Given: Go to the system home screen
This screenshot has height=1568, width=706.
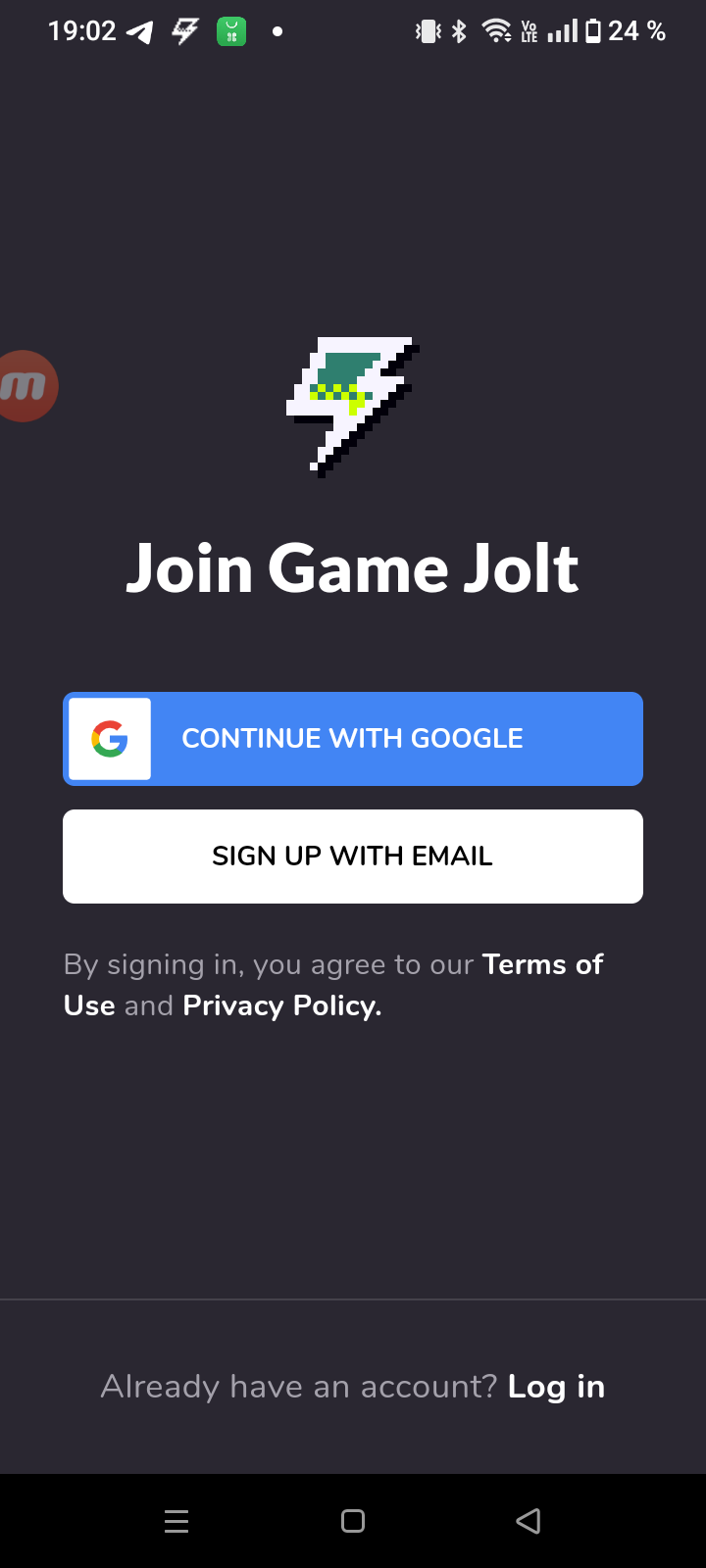Looking at the screenshot, I should pyautogui.click(x=353, y=1521).
